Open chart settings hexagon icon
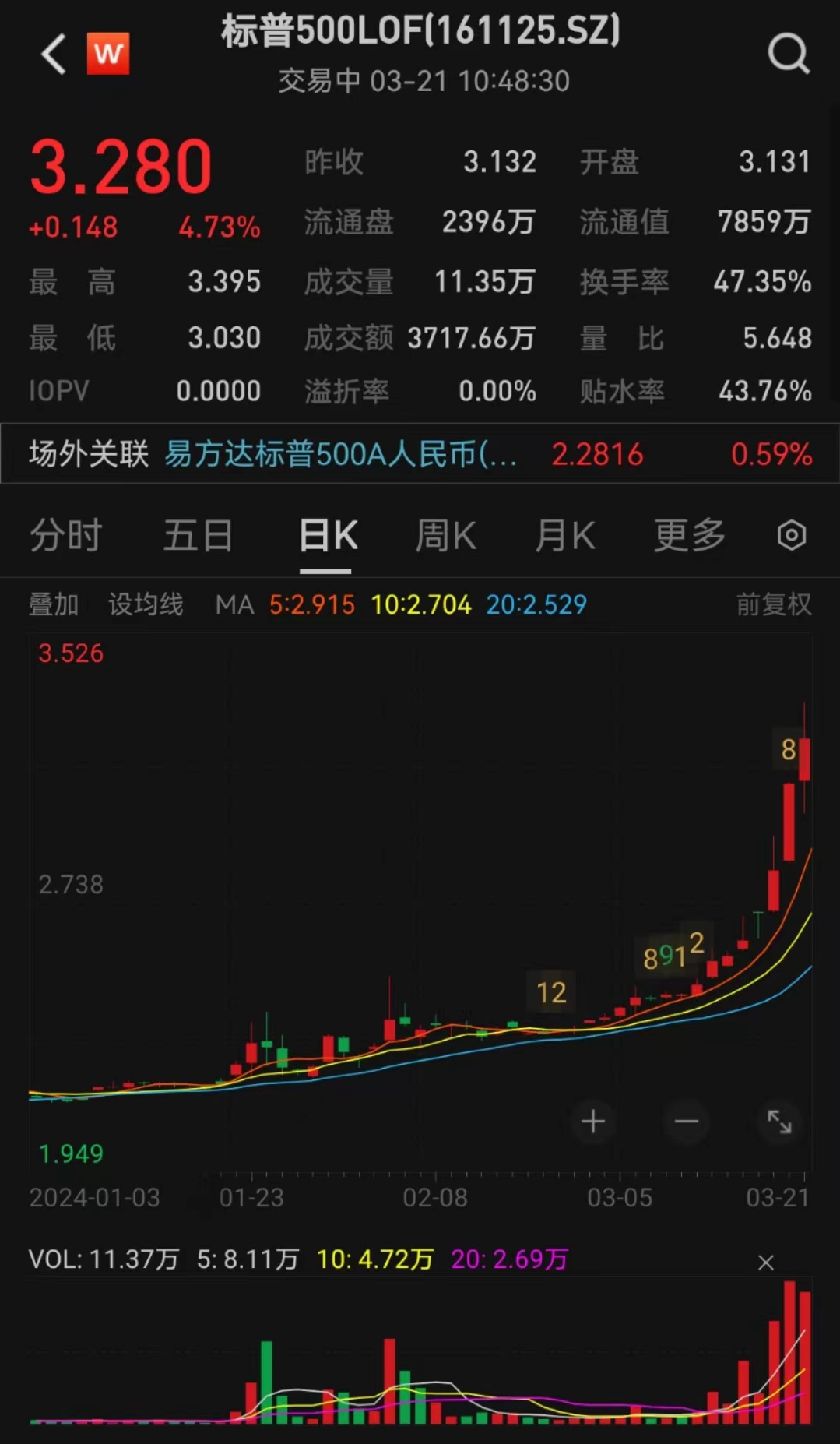The image size is (840, 1444). tap(791, 536)
